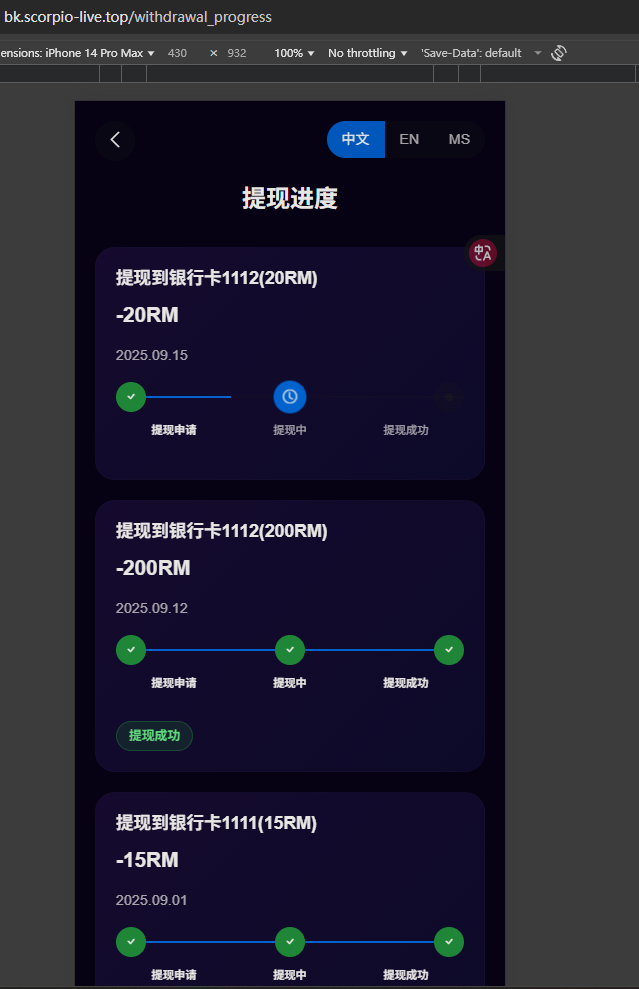Select the 中文 language option
Screen dimensions: 639x989
click(356, 139)
